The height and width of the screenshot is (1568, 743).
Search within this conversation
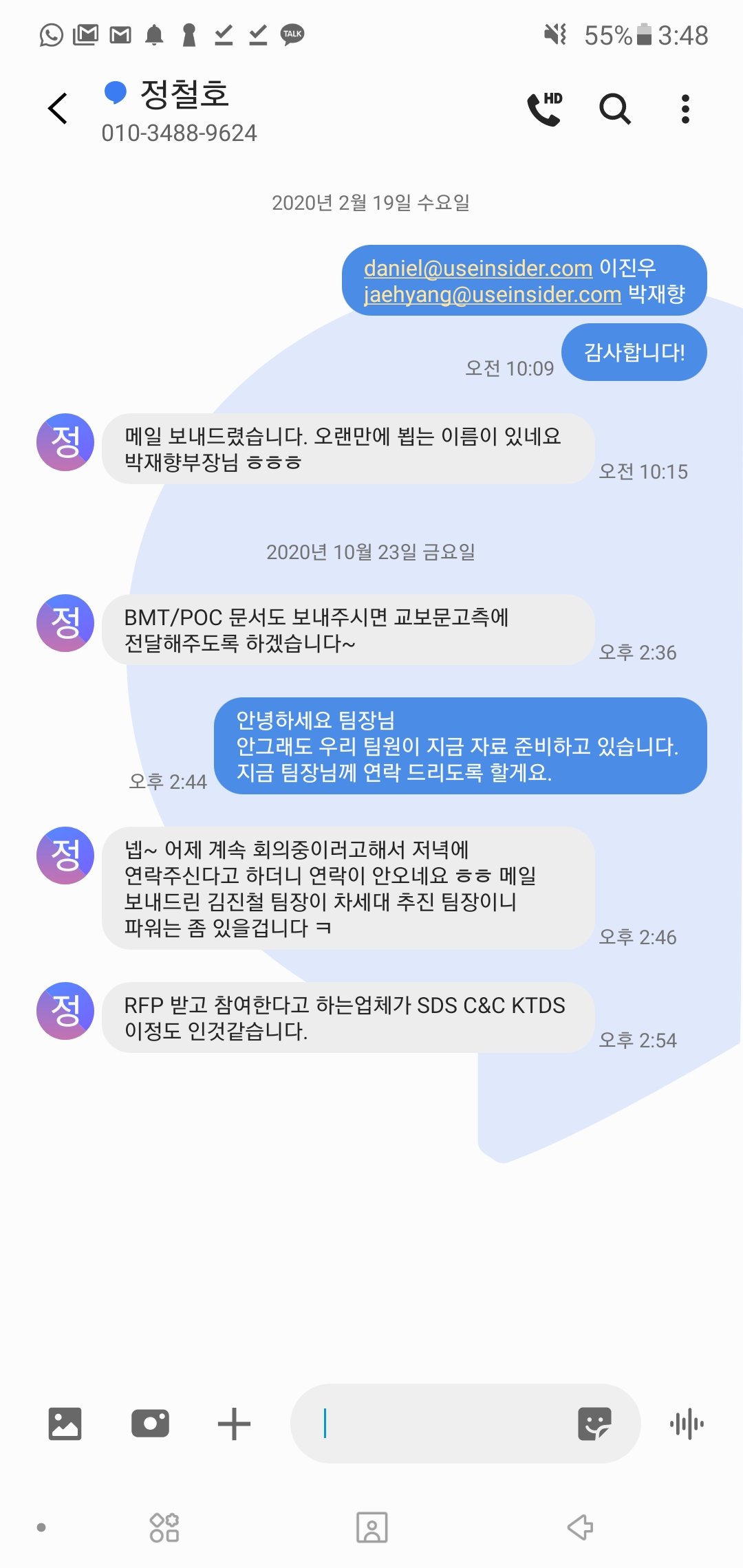click(x=614, y=109)
